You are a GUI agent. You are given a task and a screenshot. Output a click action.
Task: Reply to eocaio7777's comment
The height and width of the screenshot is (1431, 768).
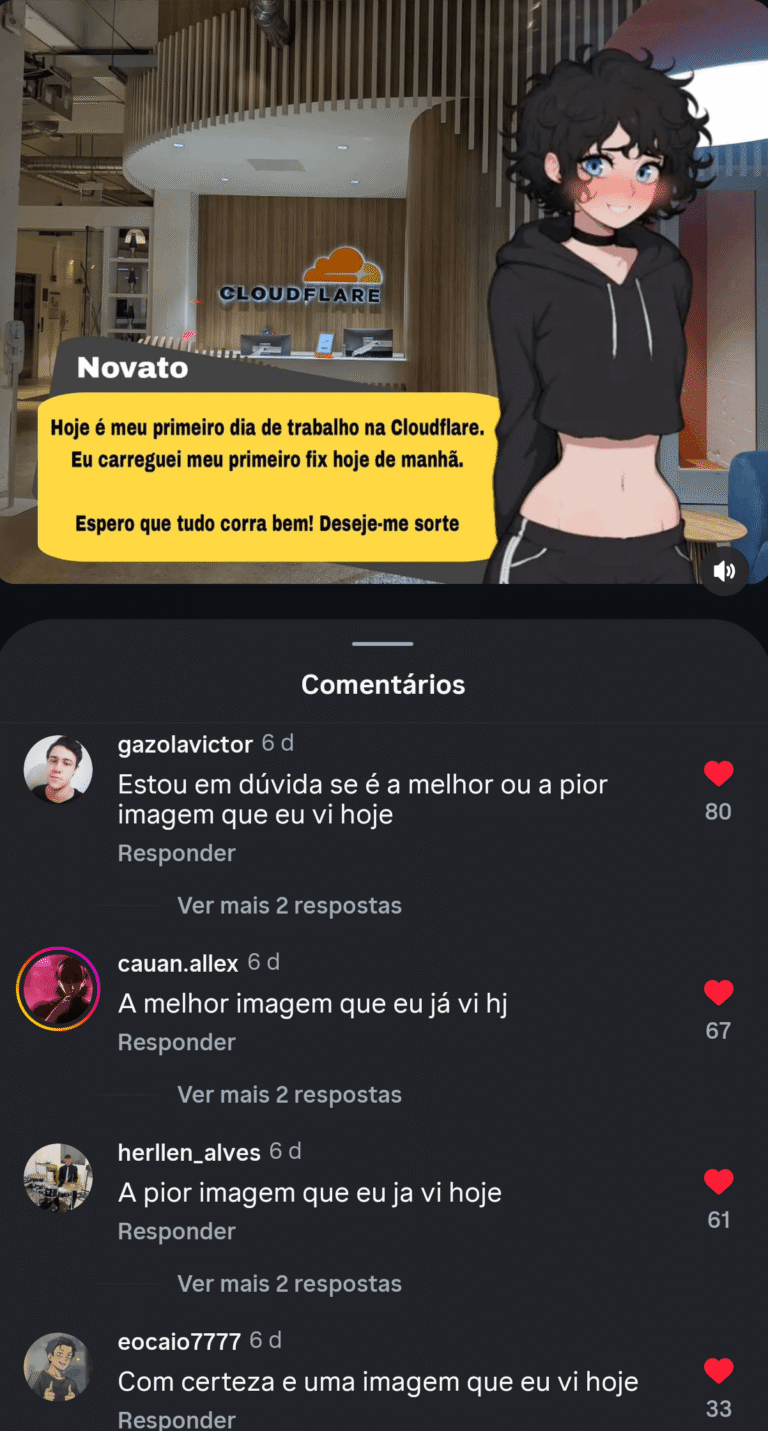click(177, 1419)
